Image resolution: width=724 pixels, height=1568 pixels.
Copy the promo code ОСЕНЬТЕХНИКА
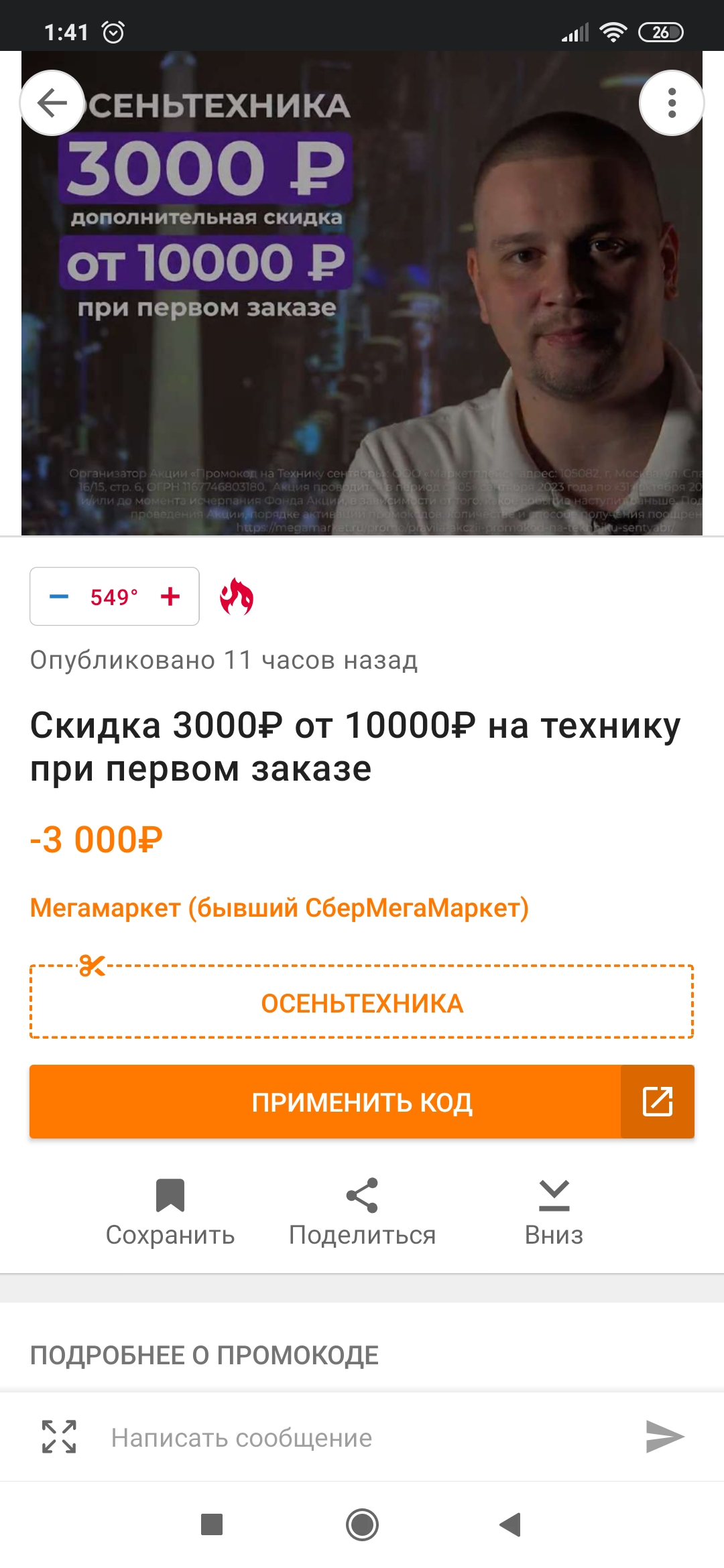tap(362, 1003)
